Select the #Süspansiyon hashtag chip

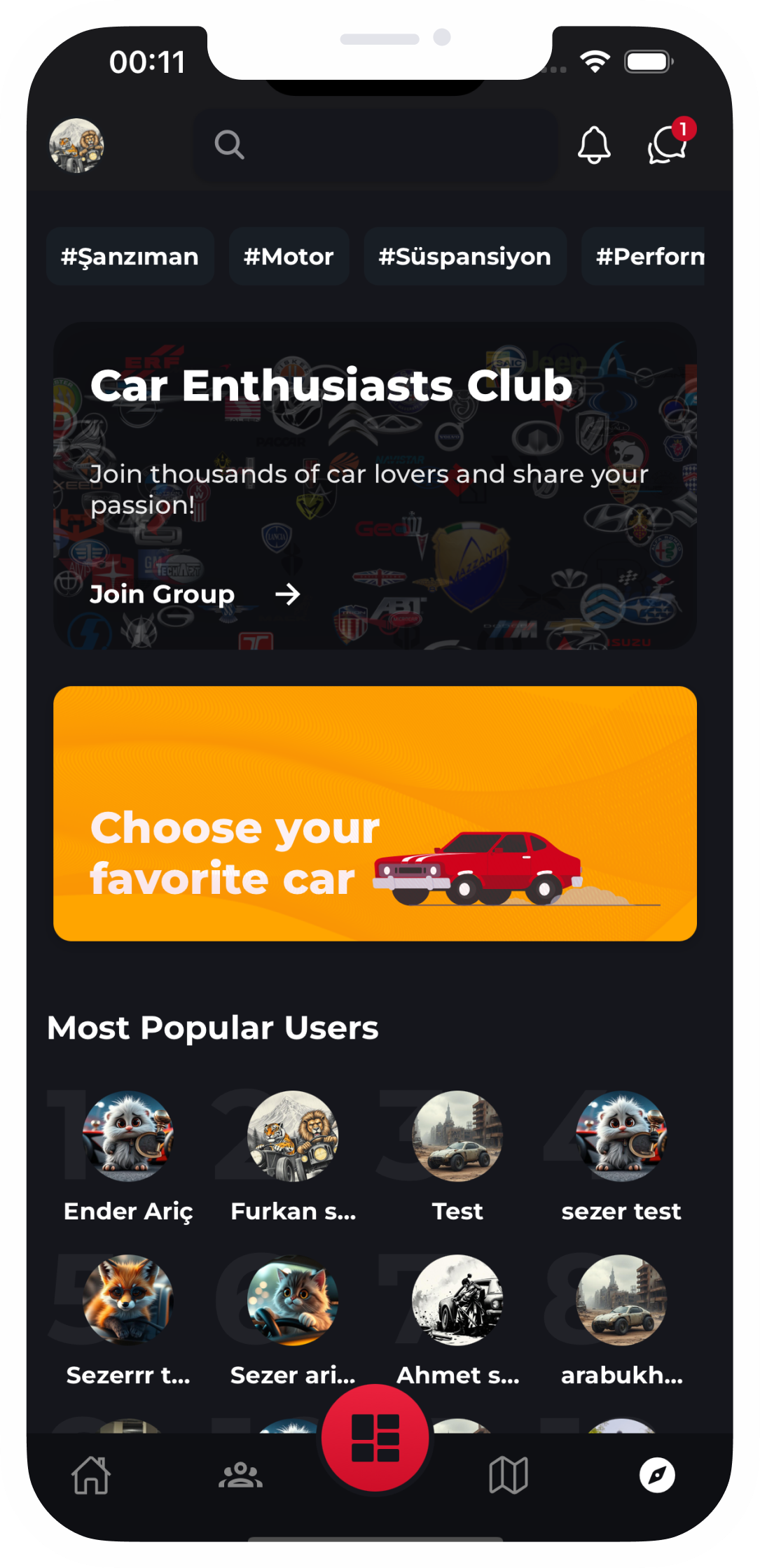click(464, 256)
